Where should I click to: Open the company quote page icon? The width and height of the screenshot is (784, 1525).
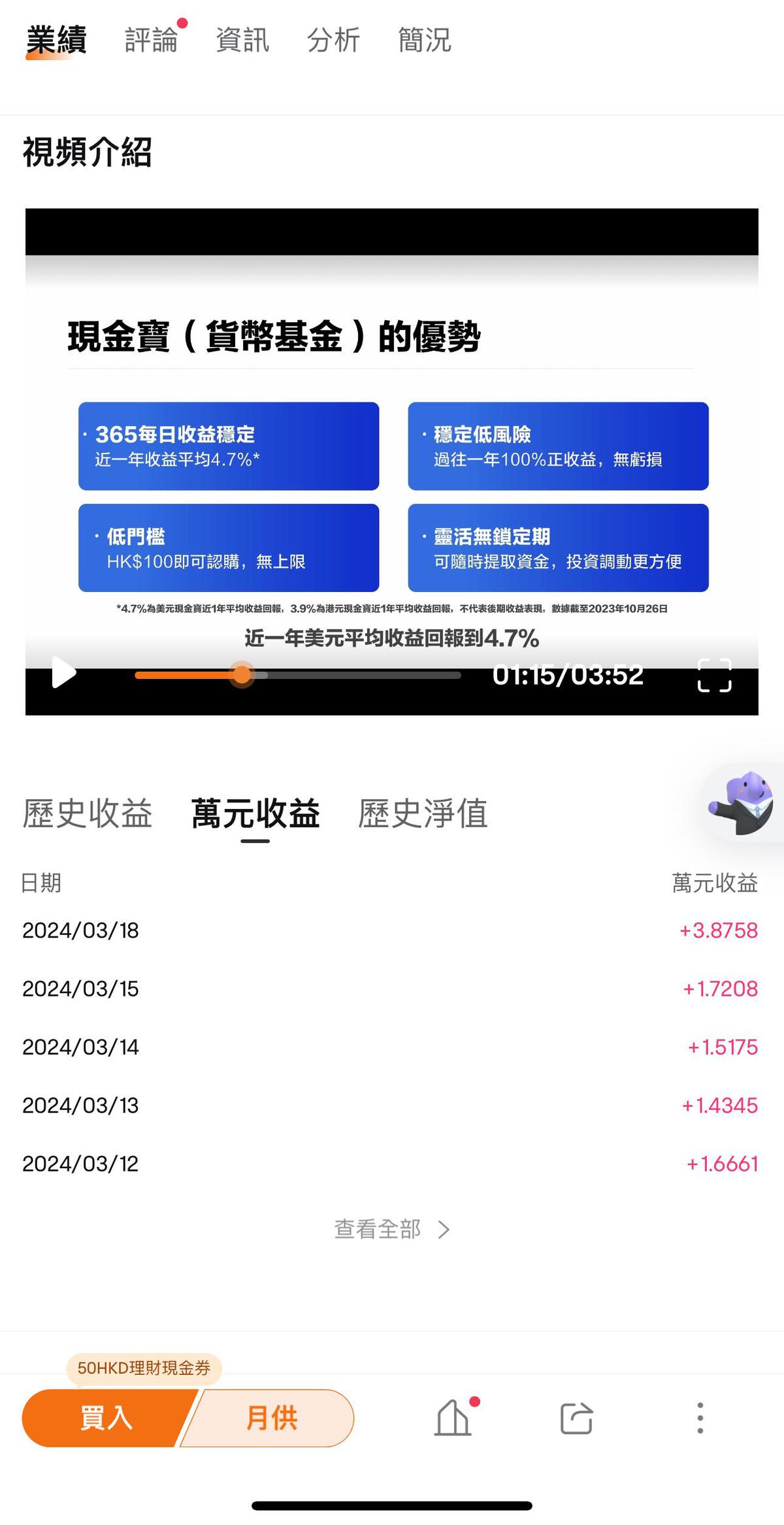pyautogui.click(x=452, y=1415)
